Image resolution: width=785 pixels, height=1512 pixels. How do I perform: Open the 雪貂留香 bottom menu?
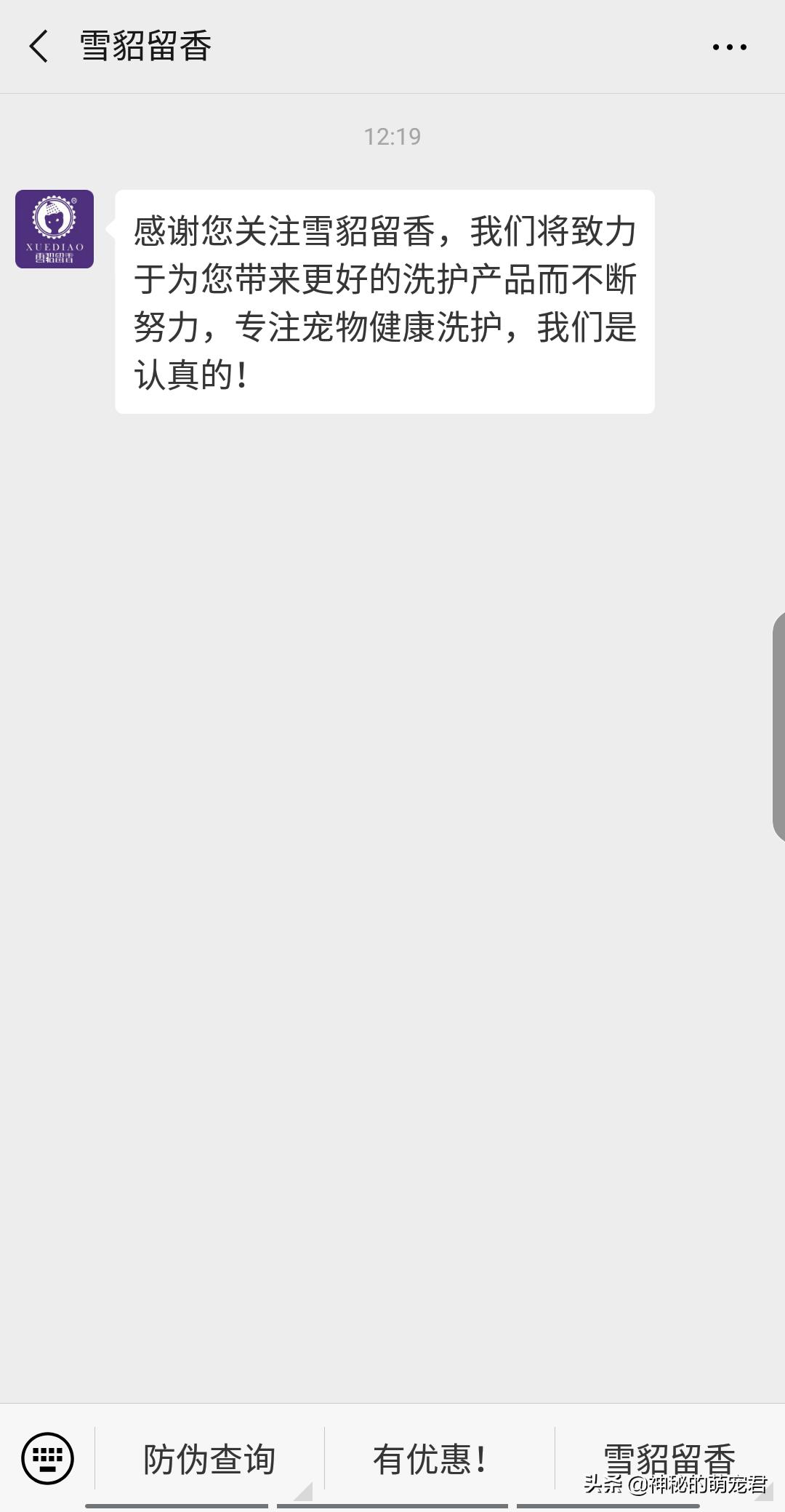pyautogui.click(x=669, y=1457)
